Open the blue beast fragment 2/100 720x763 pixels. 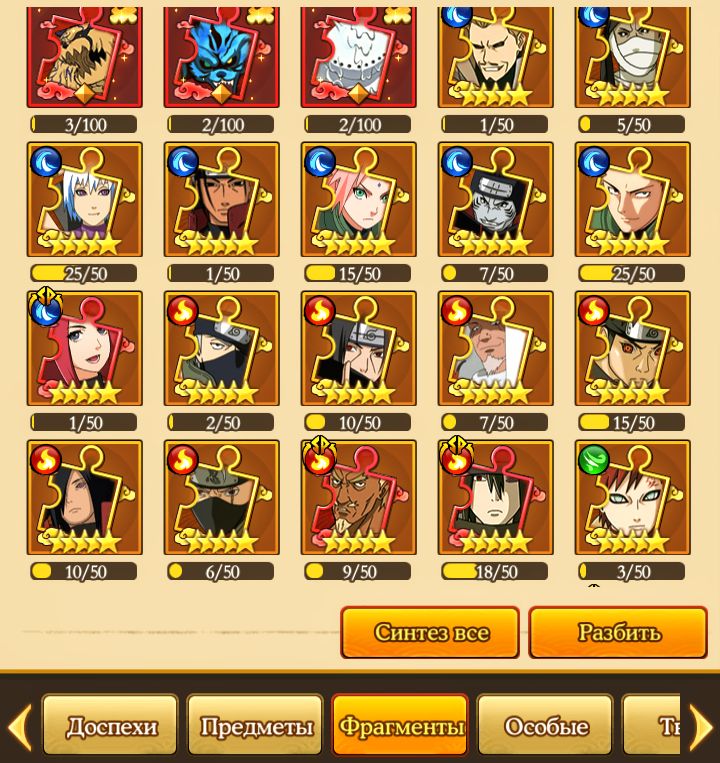[x=221, y=57]
